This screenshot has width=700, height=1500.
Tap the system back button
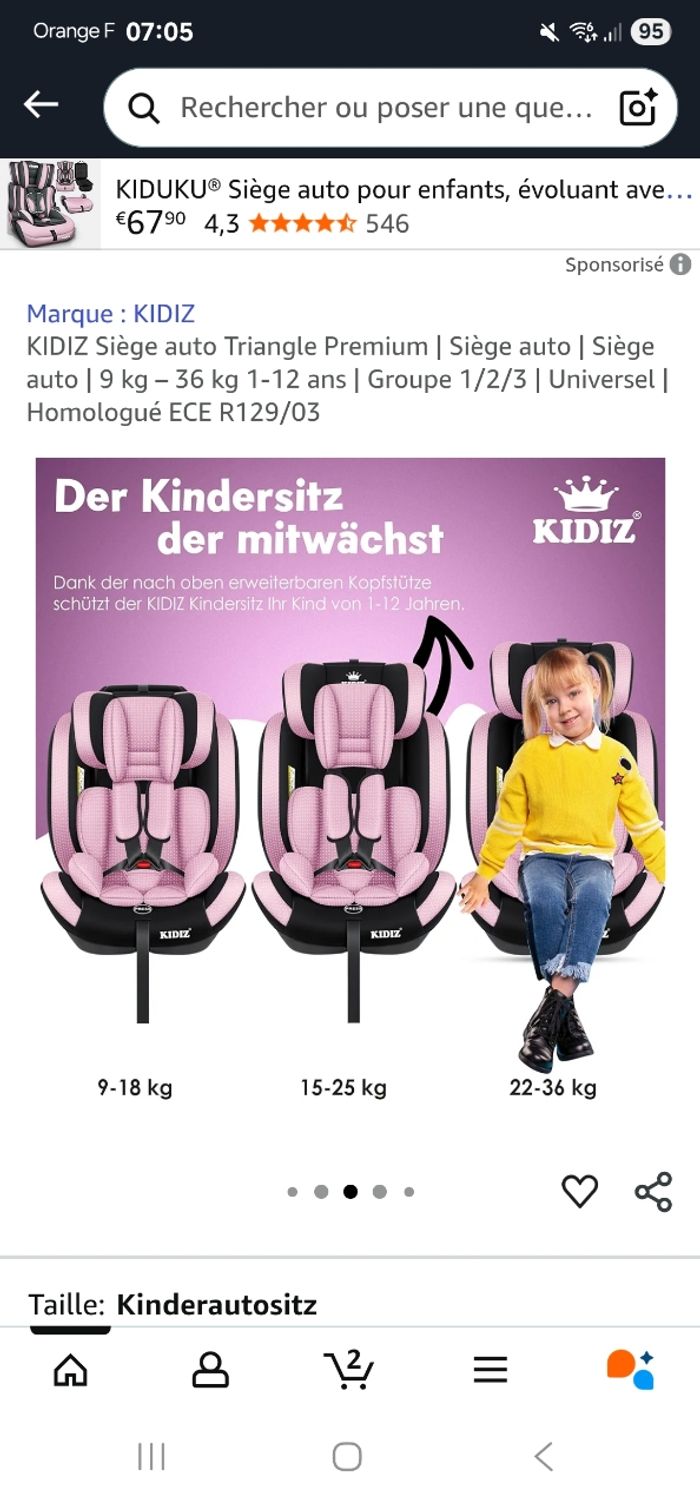[543, 1456]
